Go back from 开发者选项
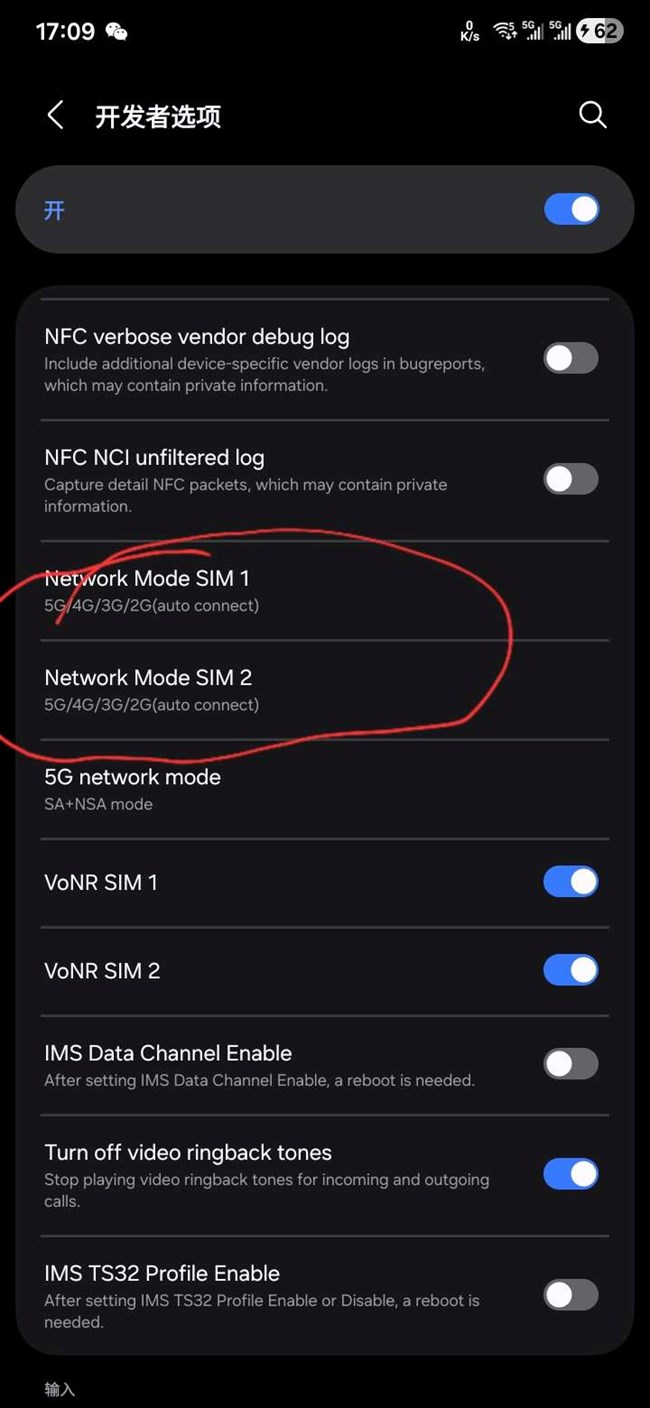 [56, 115]
